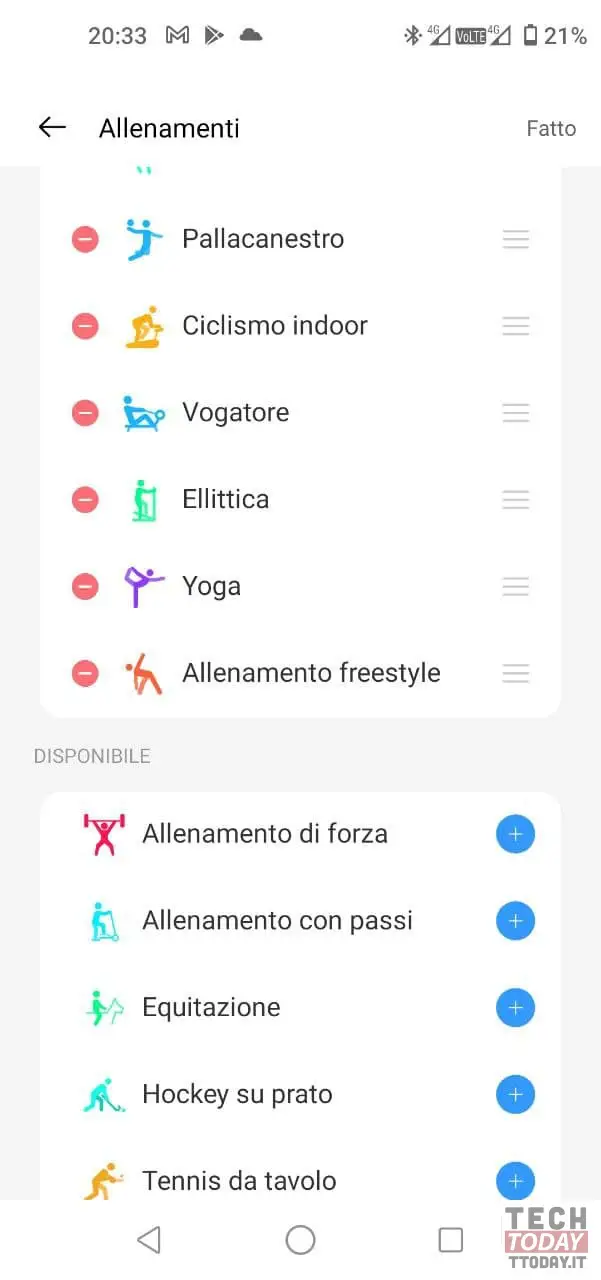Remove Allenamento freestyle from the list

pos(85,673)
